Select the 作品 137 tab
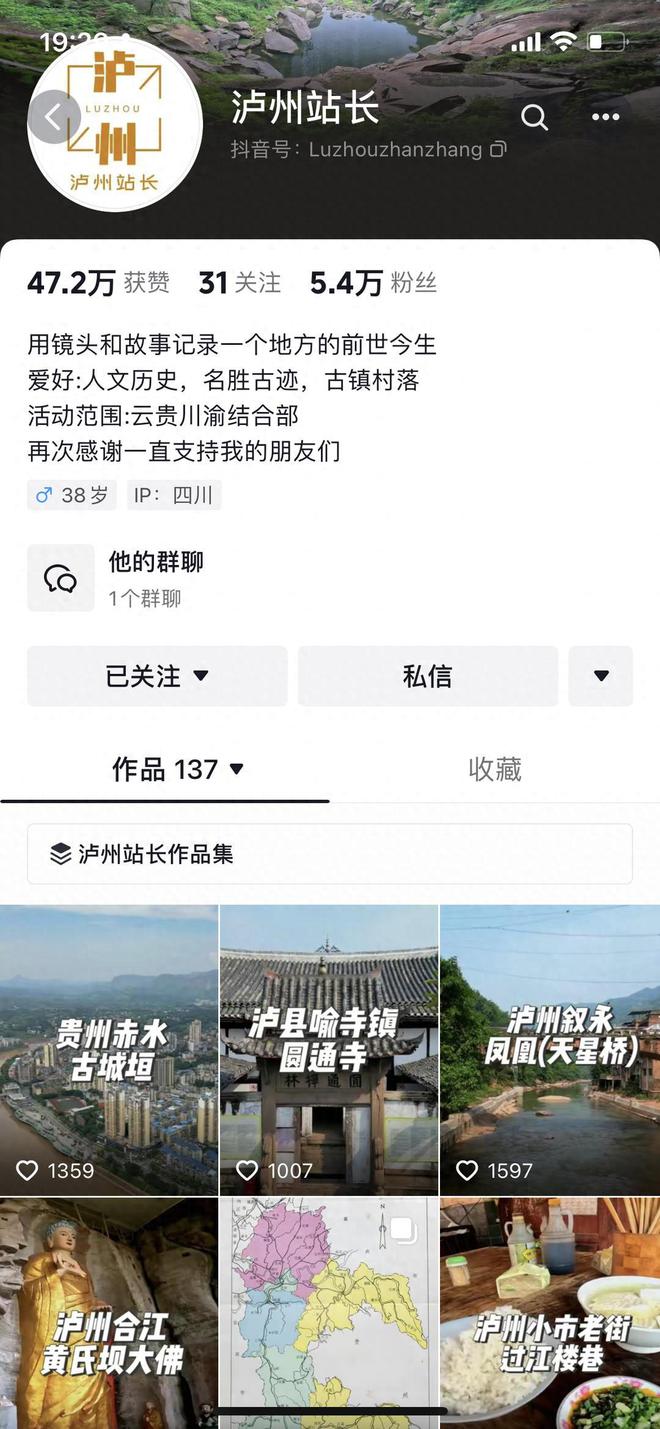 click(x=177, y=769)
